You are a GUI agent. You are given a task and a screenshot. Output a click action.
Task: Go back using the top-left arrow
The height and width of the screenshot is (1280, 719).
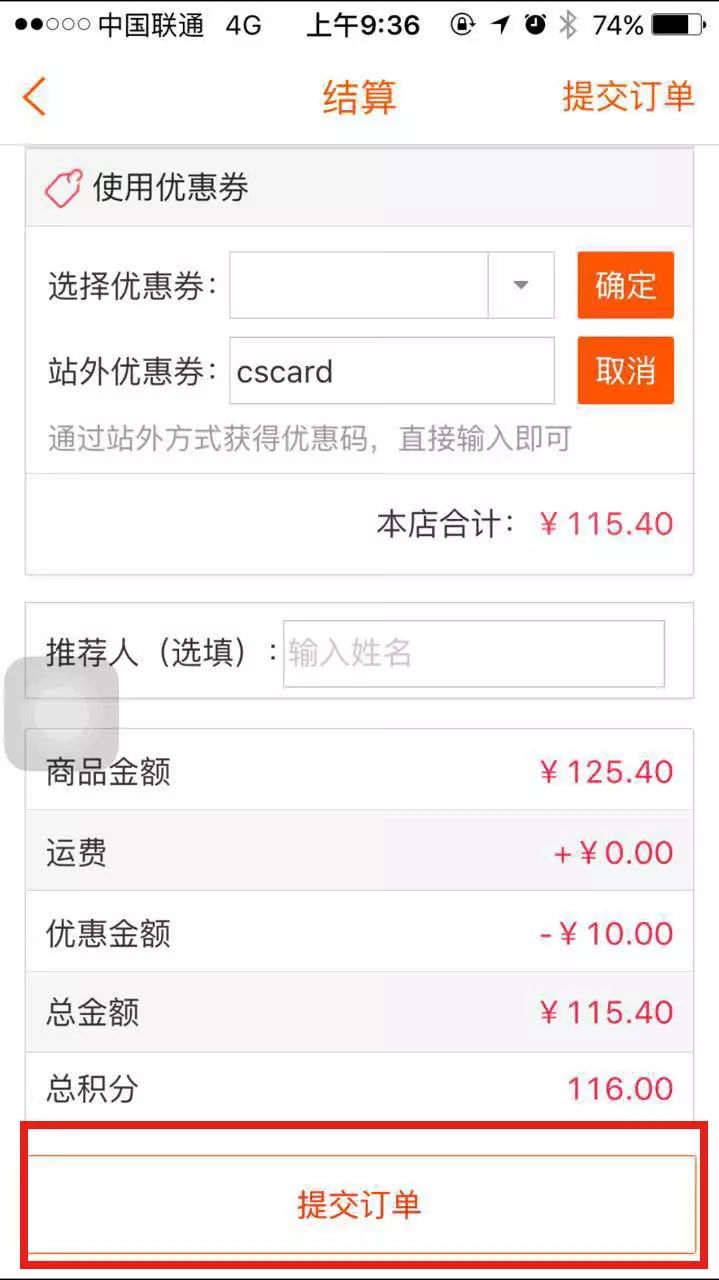[35, 97]
